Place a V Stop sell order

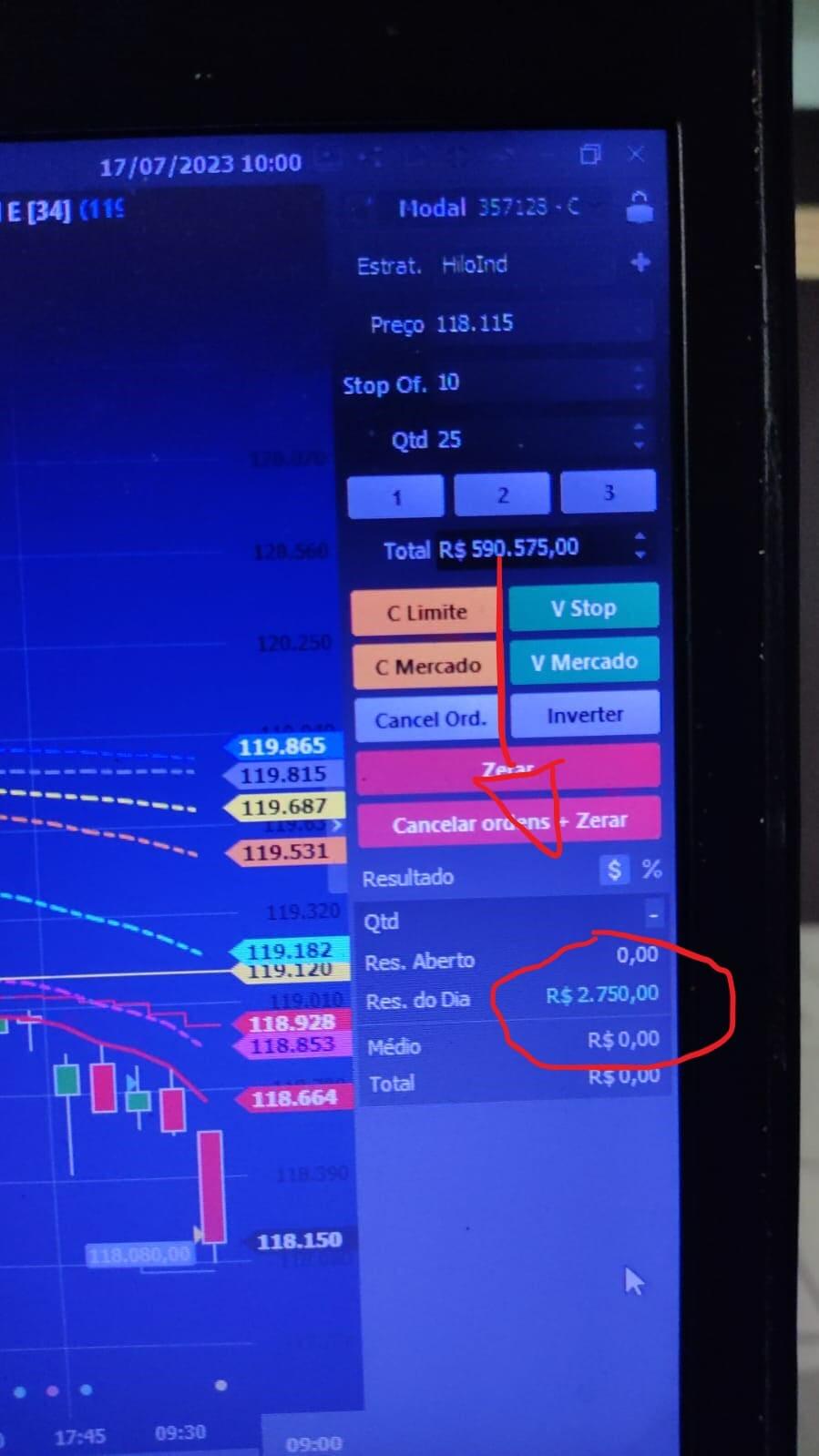[583, 607]
